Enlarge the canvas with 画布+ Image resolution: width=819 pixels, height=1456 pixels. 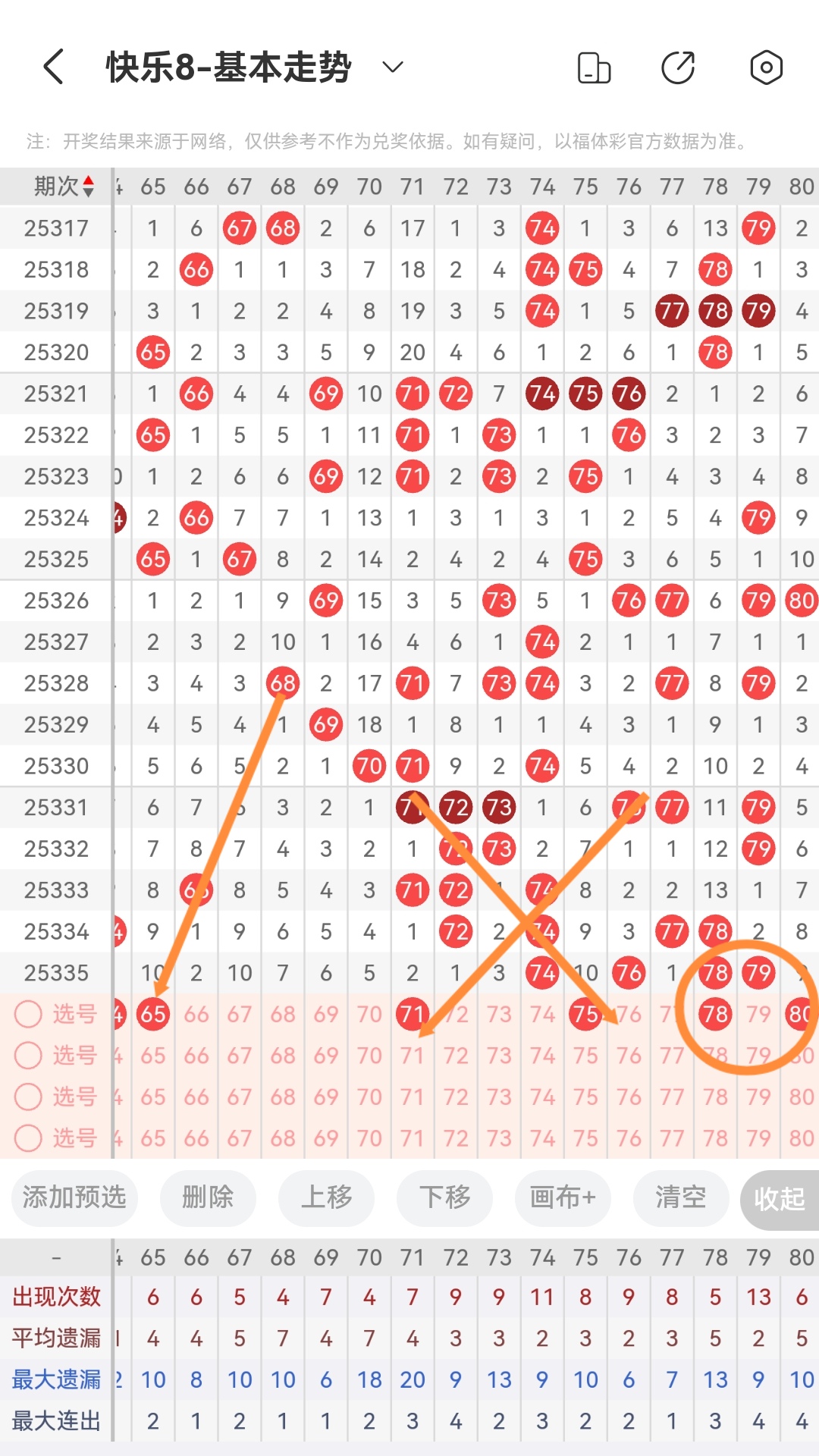[563, 1197]
